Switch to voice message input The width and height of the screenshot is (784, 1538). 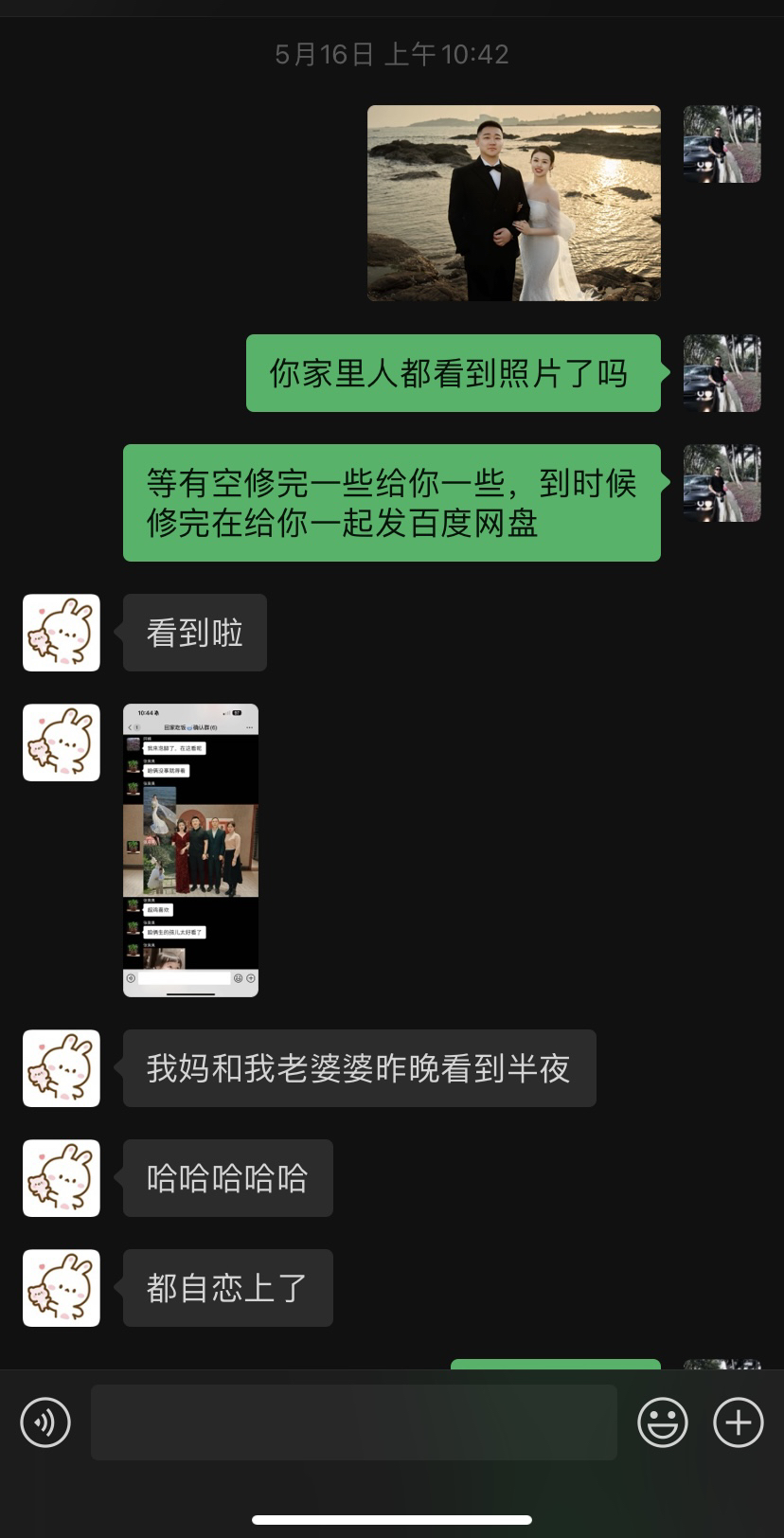tap(45, 1422)
